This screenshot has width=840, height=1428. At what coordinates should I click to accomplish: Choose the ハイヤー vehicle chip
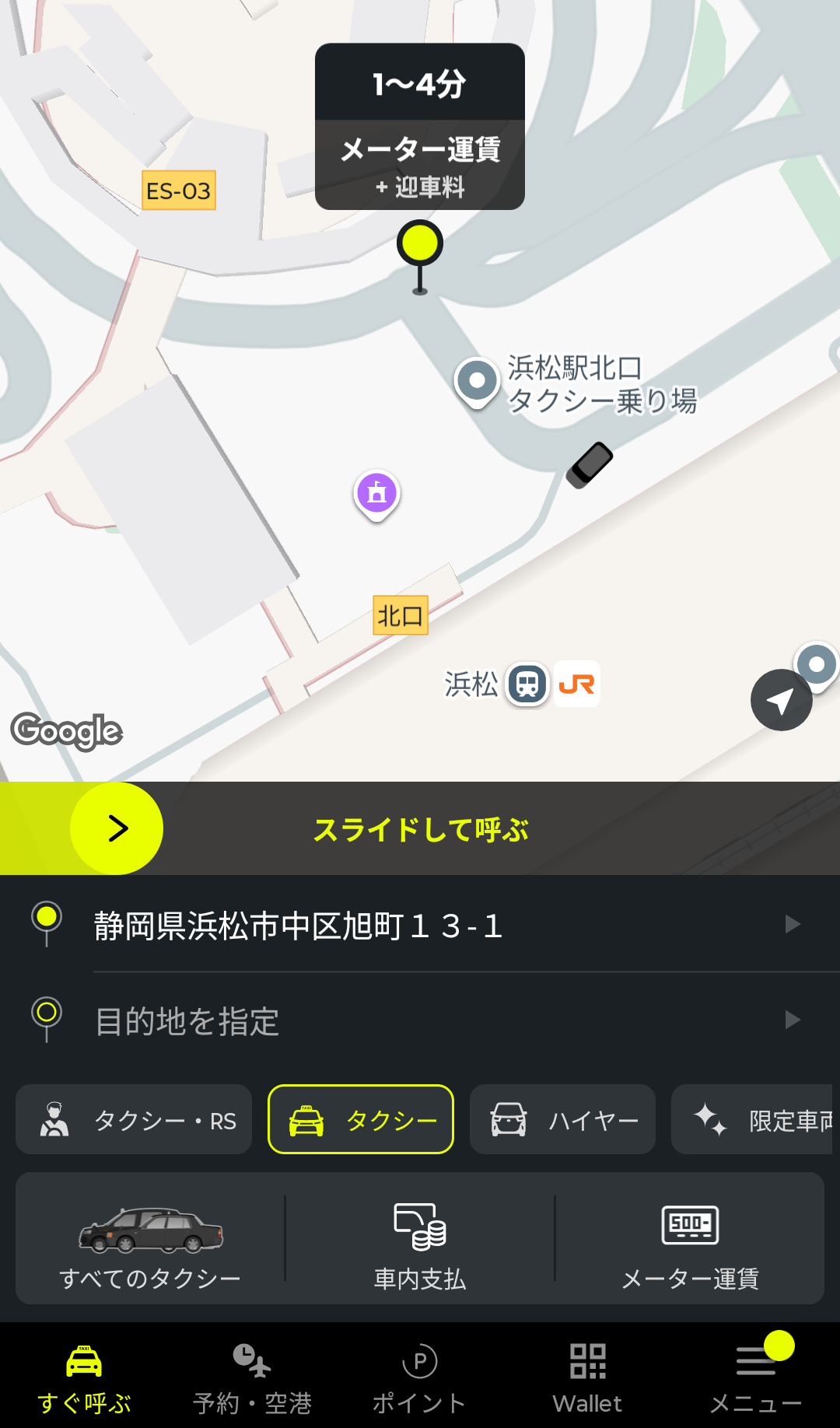[562, 1120]
